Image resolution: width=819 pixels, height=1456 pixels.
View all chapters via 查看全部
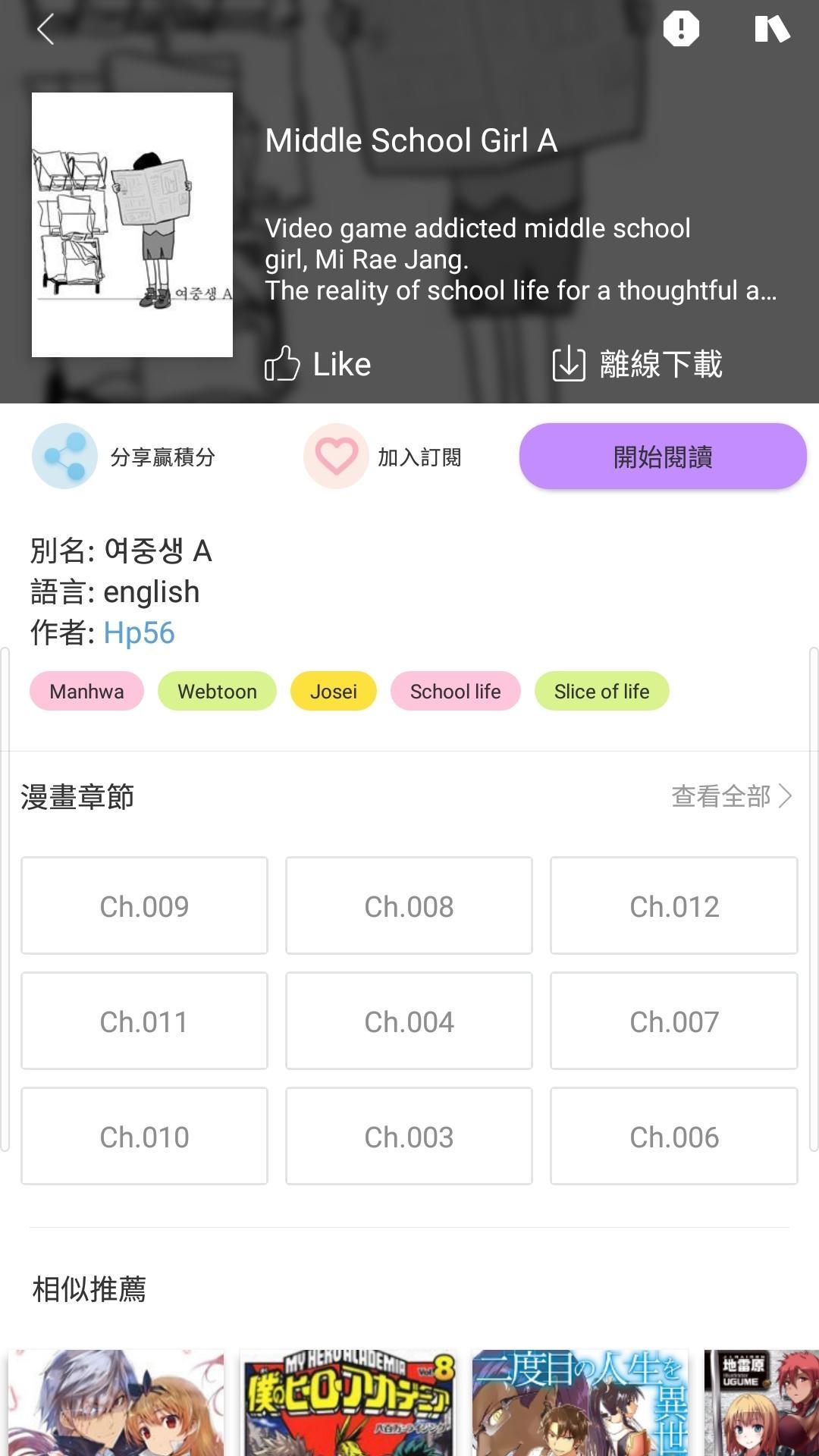coord(731,796)
